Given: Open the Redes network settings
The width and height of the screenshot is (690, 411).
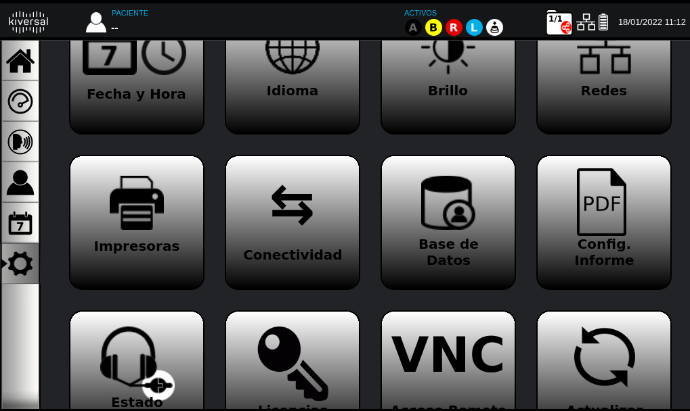Looking at the screenshot, I should [x=604, y=80].
